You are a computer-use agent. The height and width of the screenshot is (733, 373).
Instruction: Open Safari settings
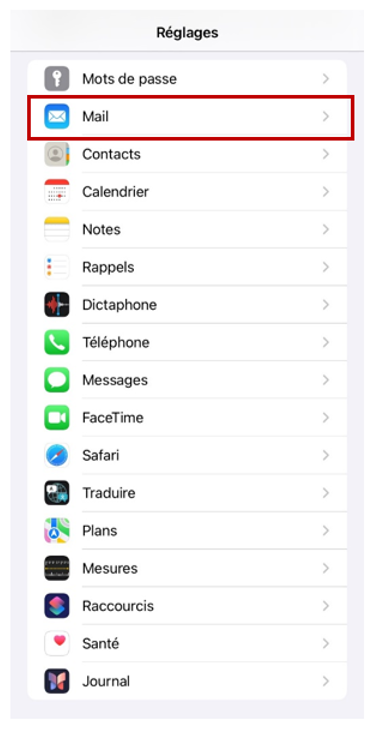point(187,455)
